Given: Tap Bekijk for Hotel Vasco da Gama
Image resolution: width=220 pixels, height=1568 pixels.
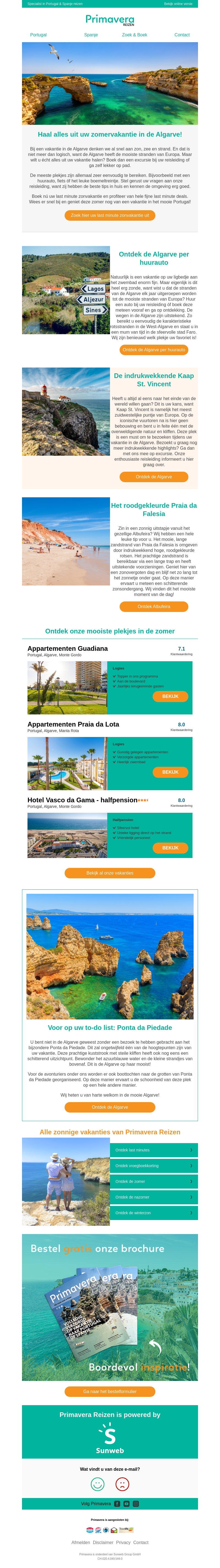Looking at the screenshot, I should [170, 847].
